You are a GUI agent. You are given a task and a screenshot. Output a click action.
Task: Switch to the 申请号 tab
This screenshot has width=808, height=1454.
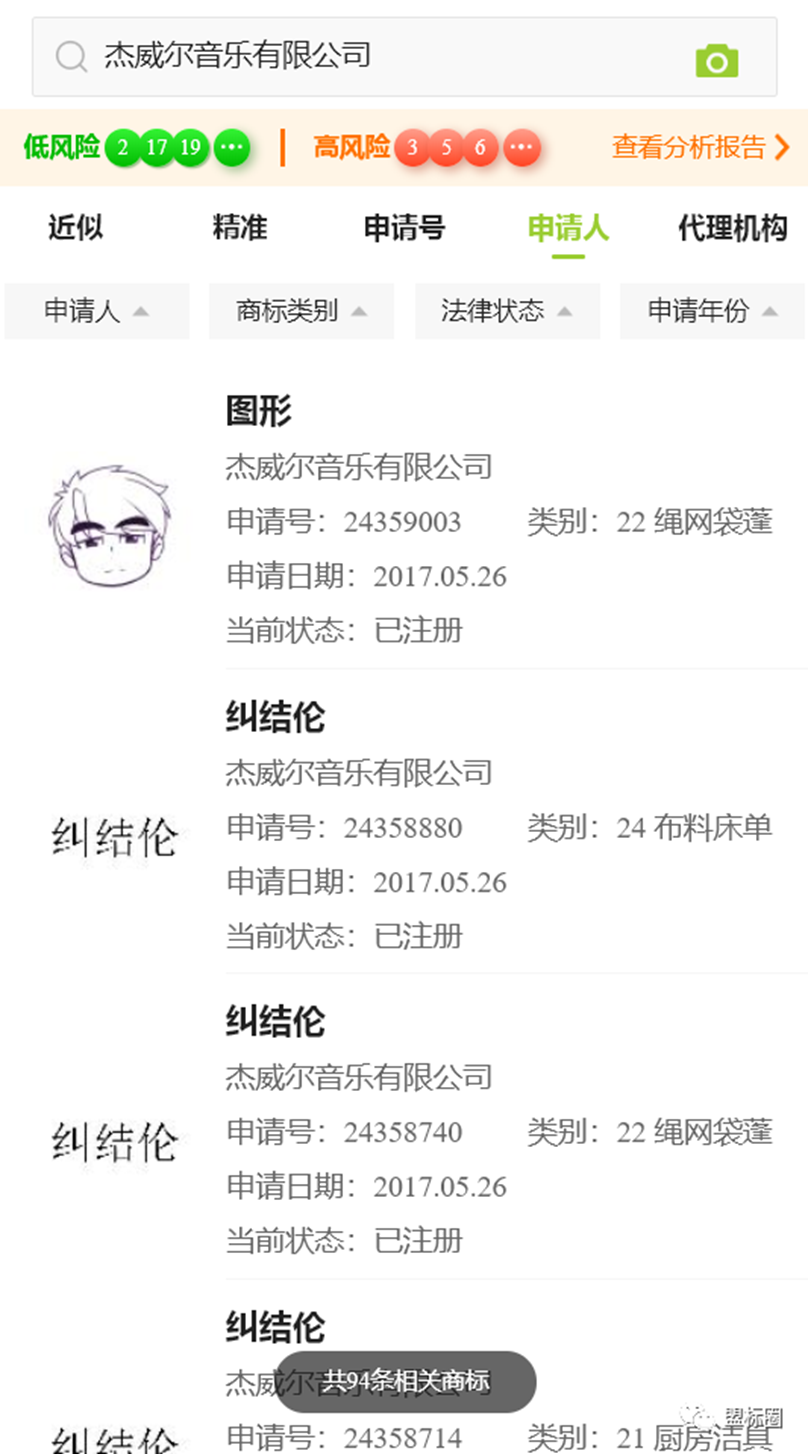[404, 228]
